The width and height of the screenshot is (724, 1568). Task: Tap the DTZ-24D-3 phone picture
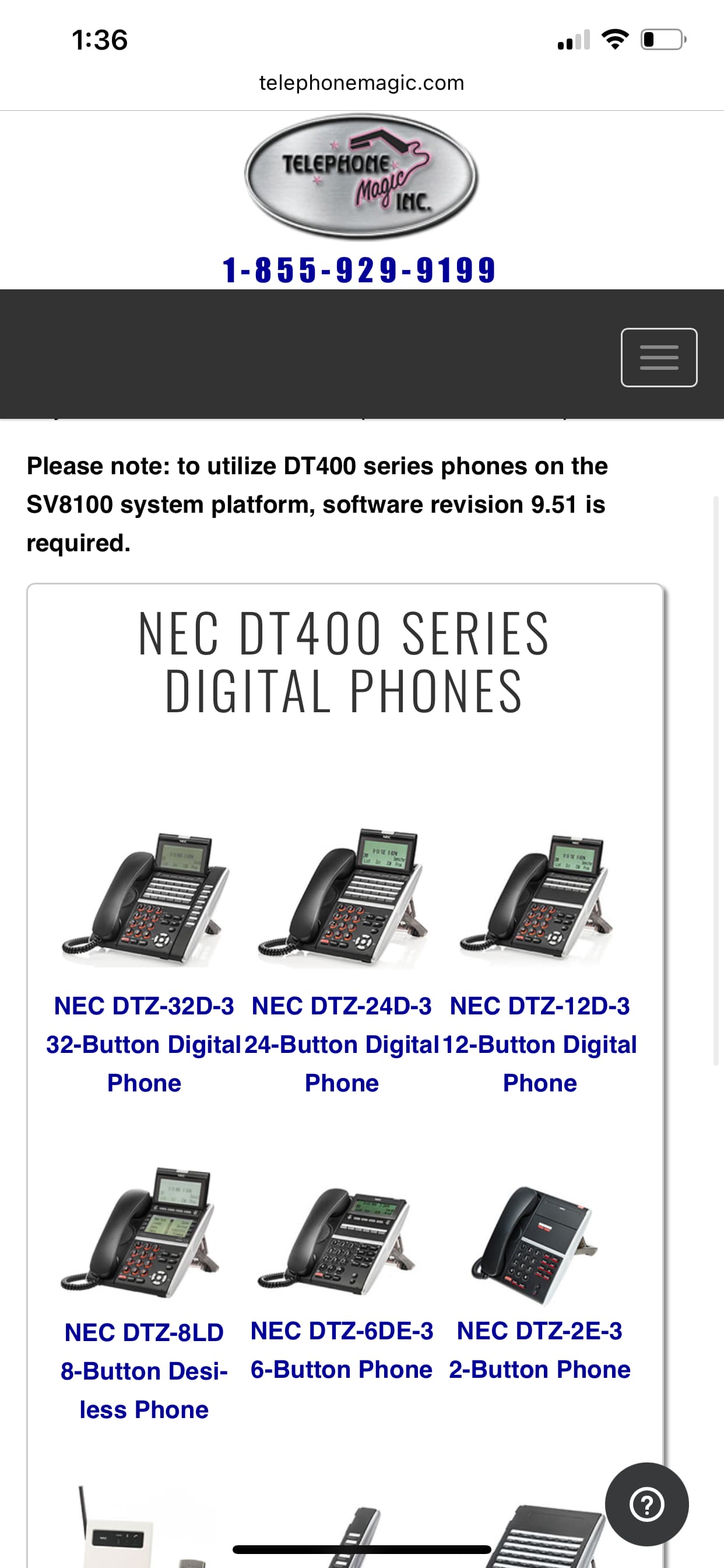[343, 897]
